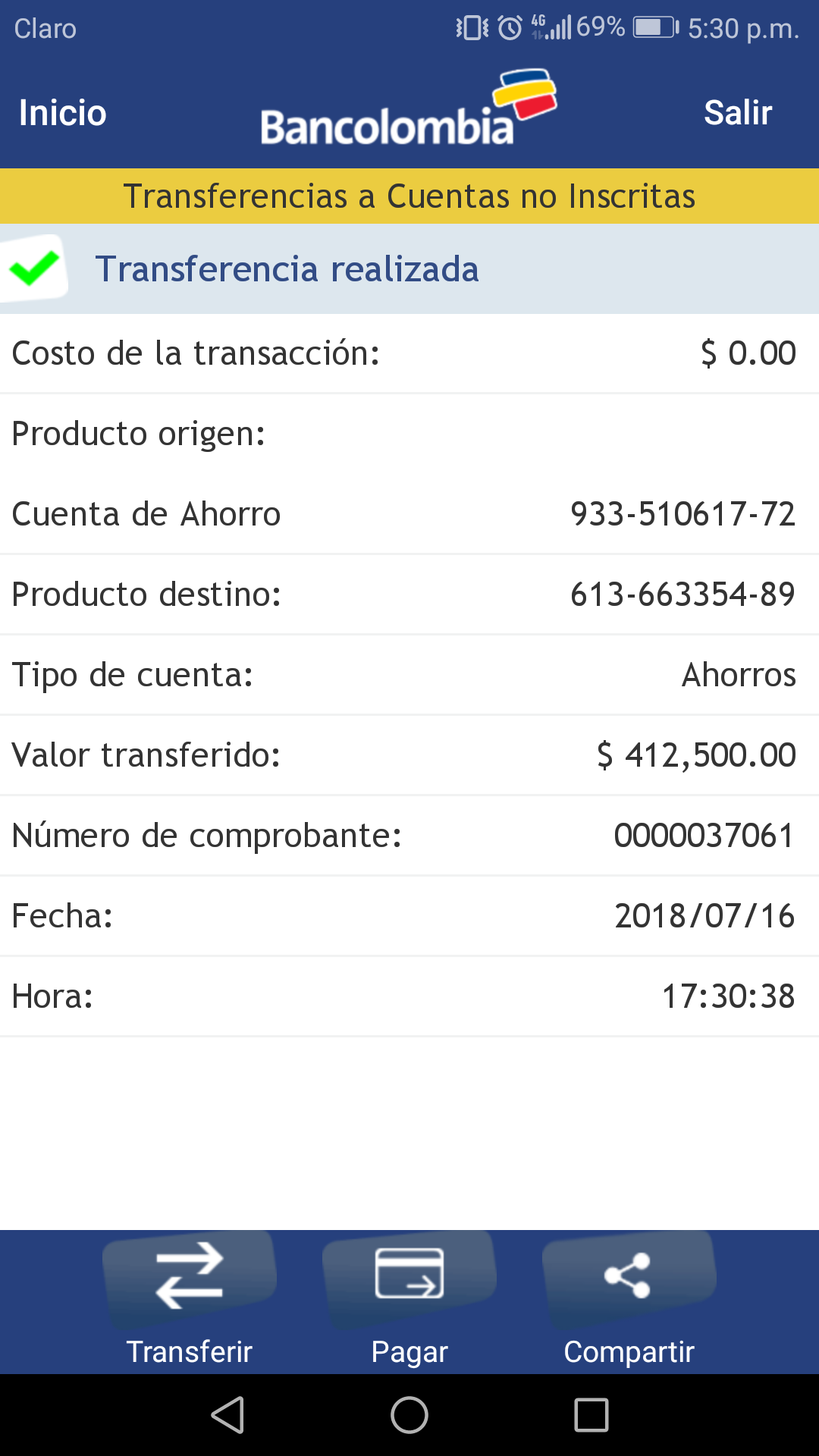Go to the phone home screen
Screen dimensions: 819x1456
(409, 1415)
